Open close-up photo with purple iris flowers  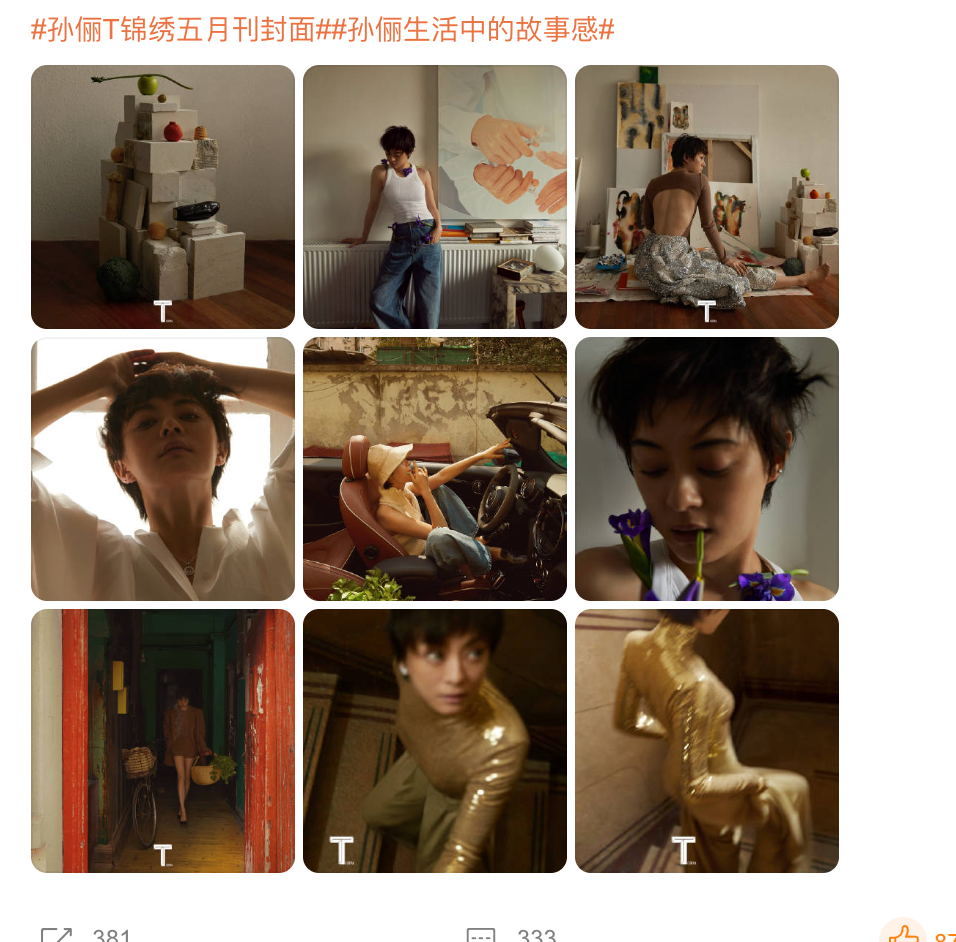[707, 469]
